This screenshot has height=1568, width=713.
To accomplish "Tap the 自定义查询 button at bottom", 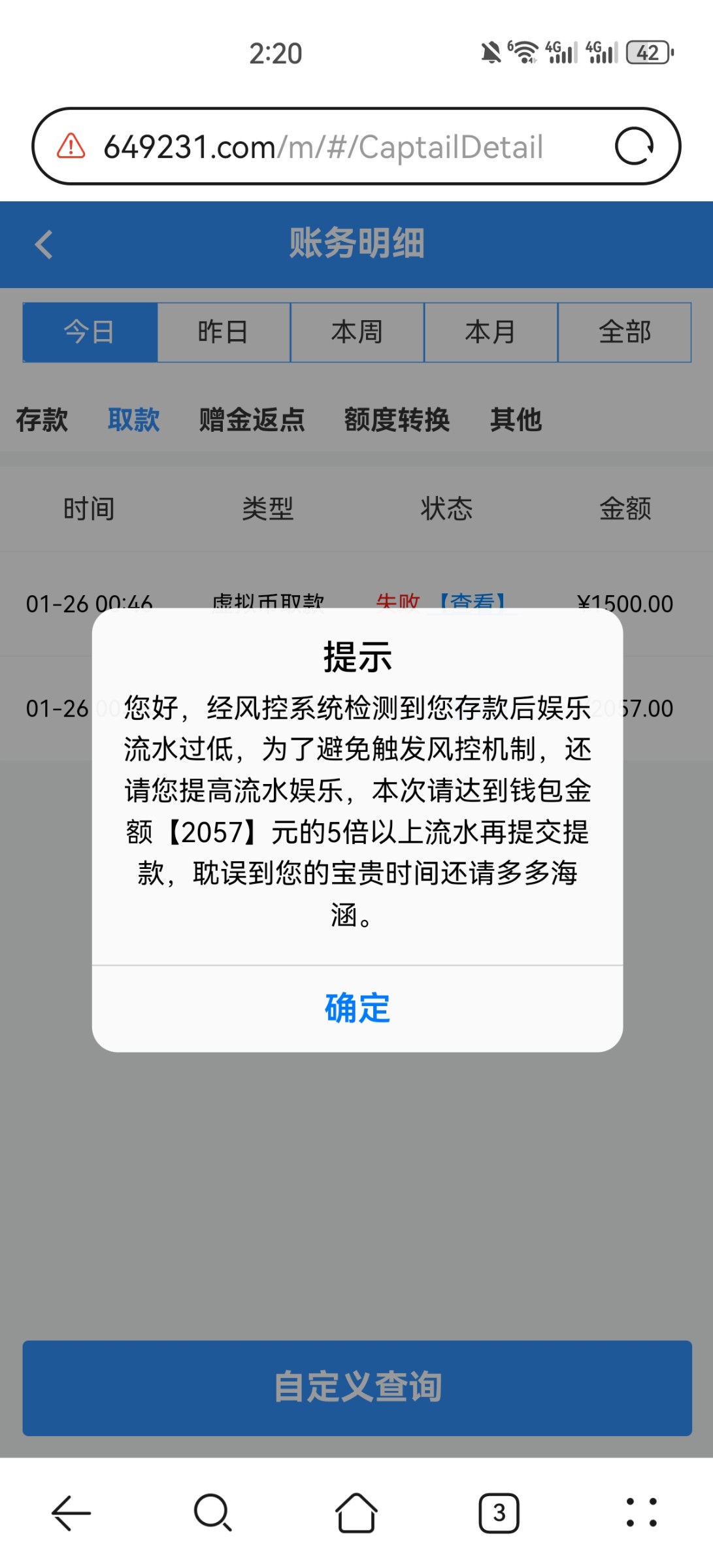I will [356, 1389].
